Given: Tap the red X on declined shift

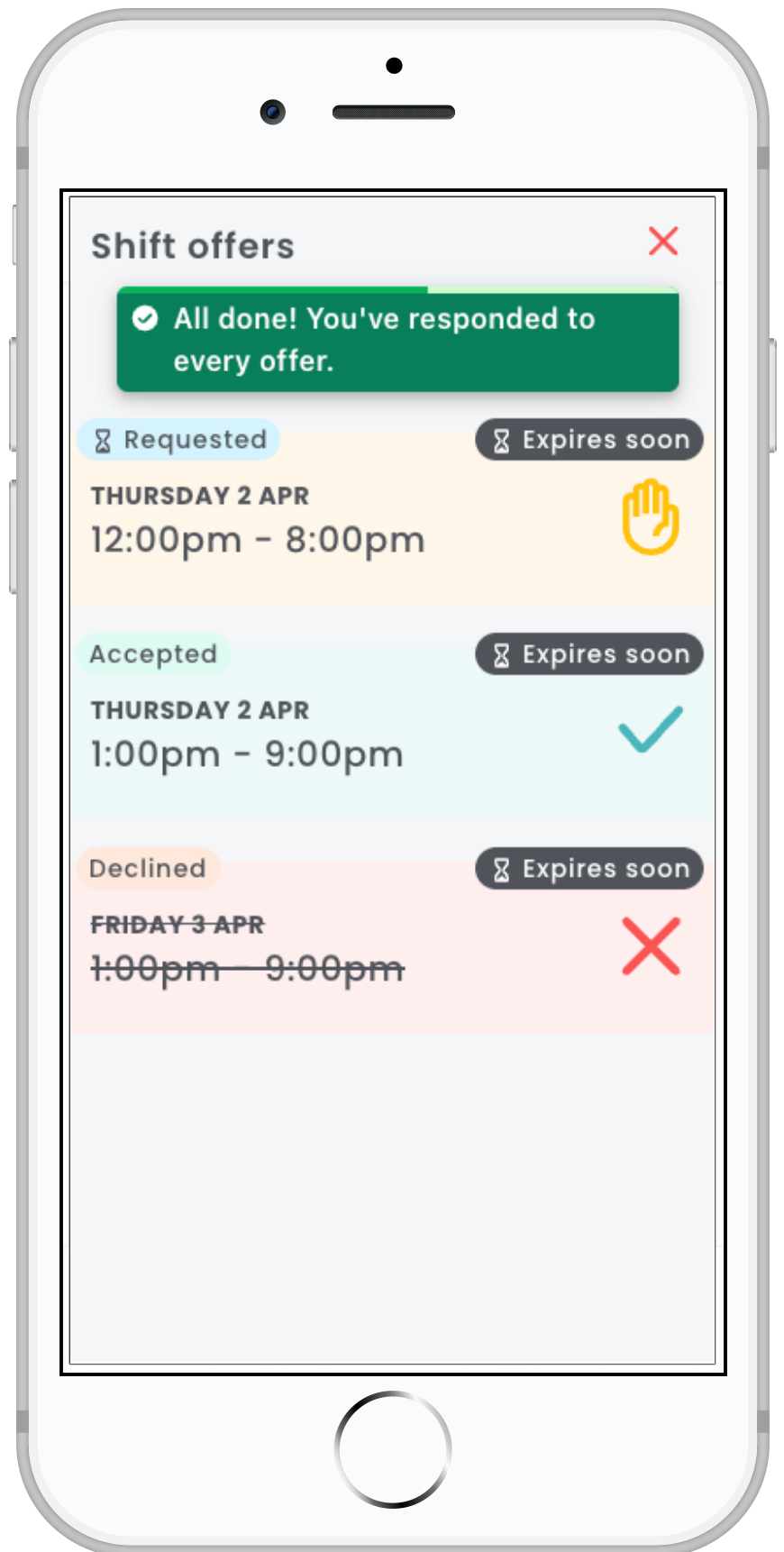Looking at the screenshot, I should (651, 946).
